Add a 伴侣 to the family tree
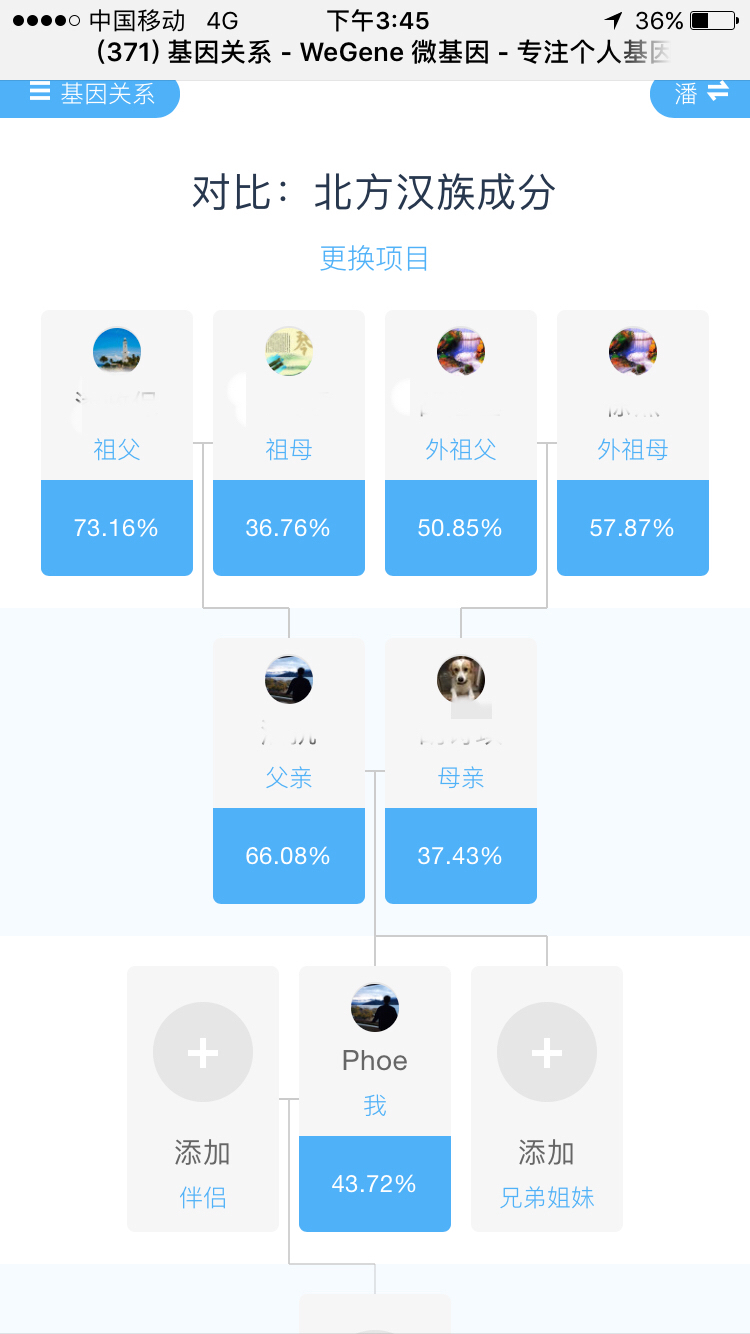 tap(203, 1099)
